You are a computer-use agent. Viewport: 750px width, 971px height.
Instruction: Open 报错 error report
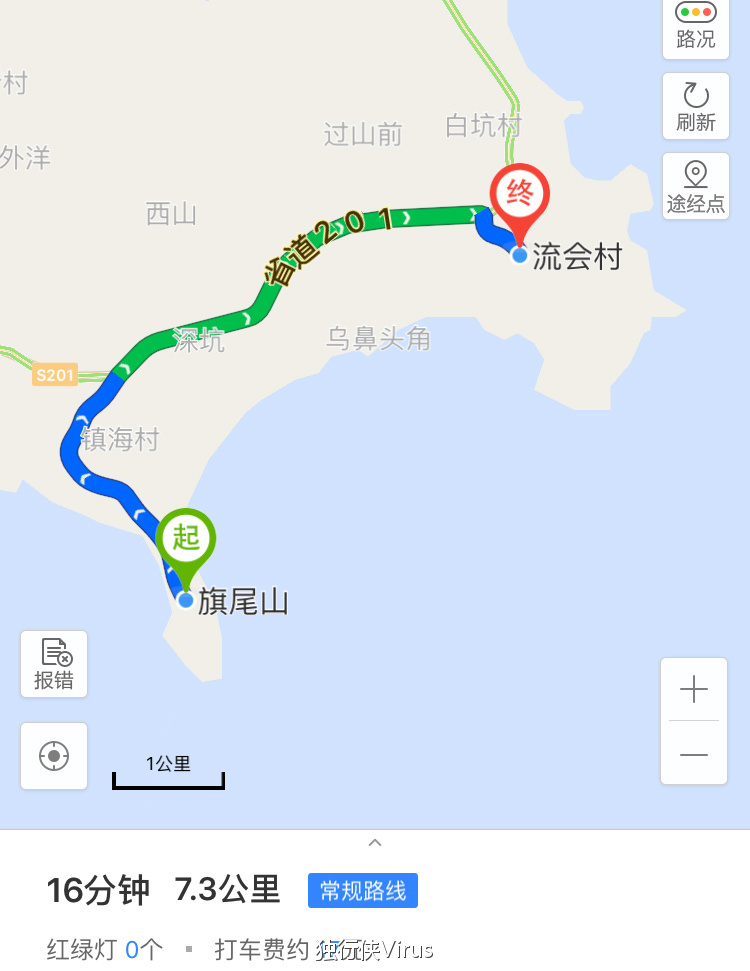pyautogui.click(x=54, y=664)
